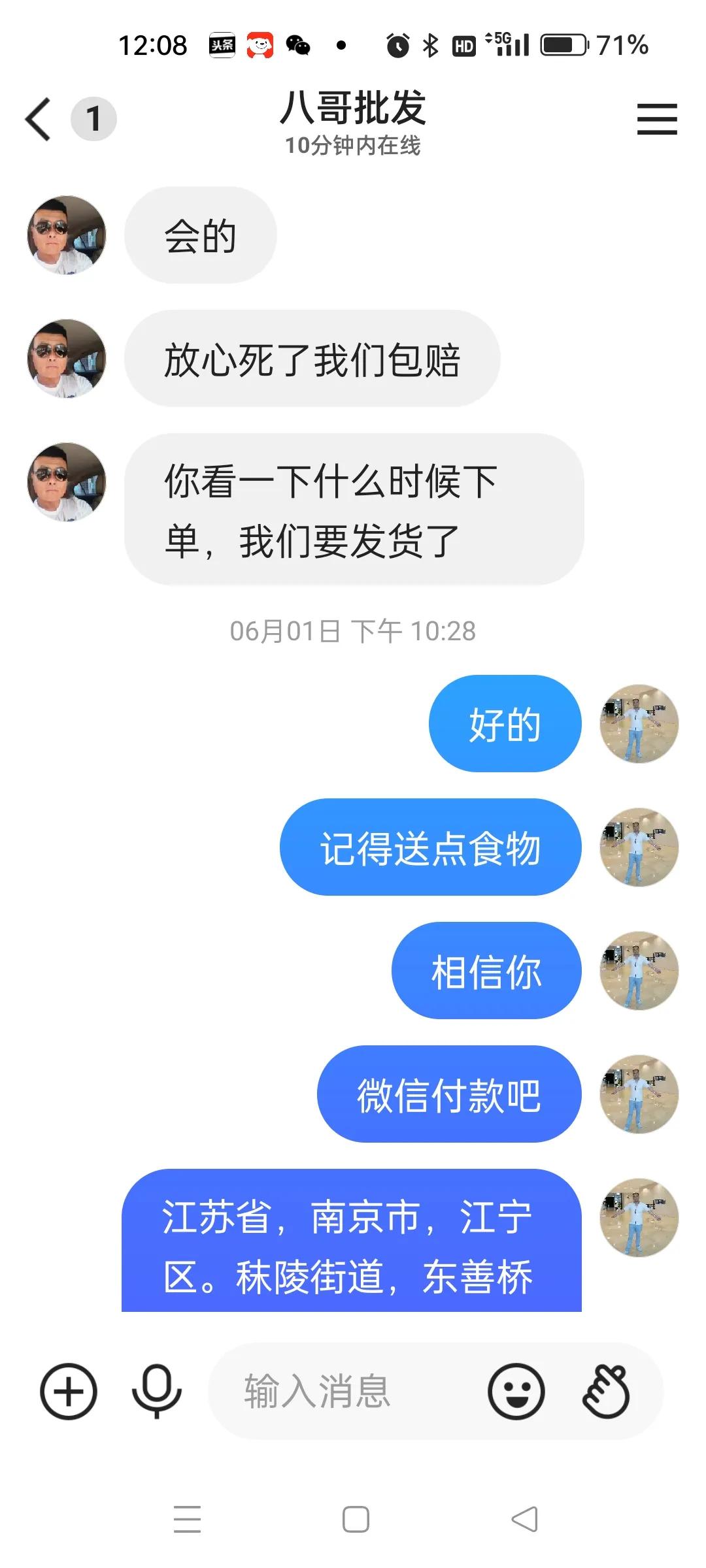Tap the 06月01日 timestamp label
The height and width of the screenshot is (1568, 706).
coord(353,630)
